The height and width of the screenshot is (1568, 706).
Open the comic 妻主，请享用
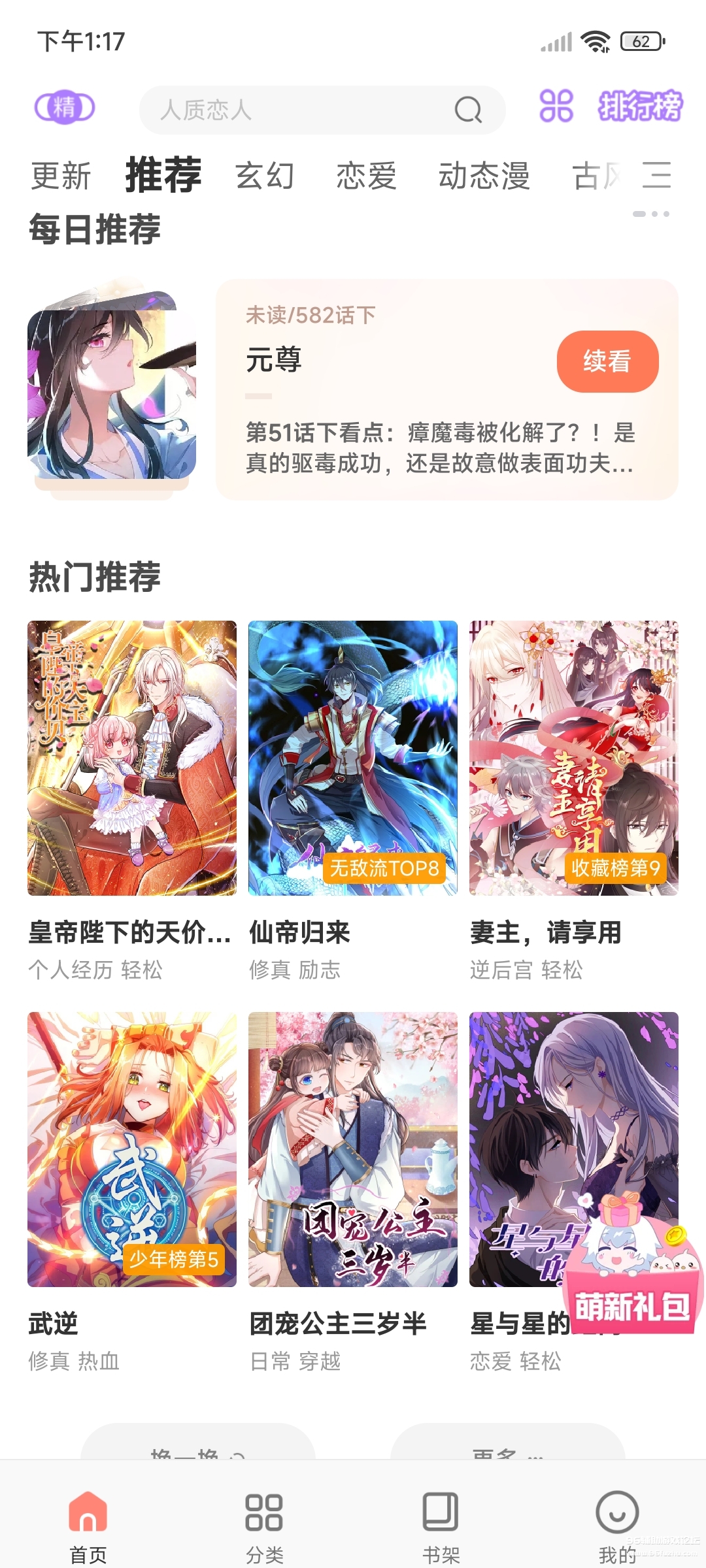coord(573,758)
